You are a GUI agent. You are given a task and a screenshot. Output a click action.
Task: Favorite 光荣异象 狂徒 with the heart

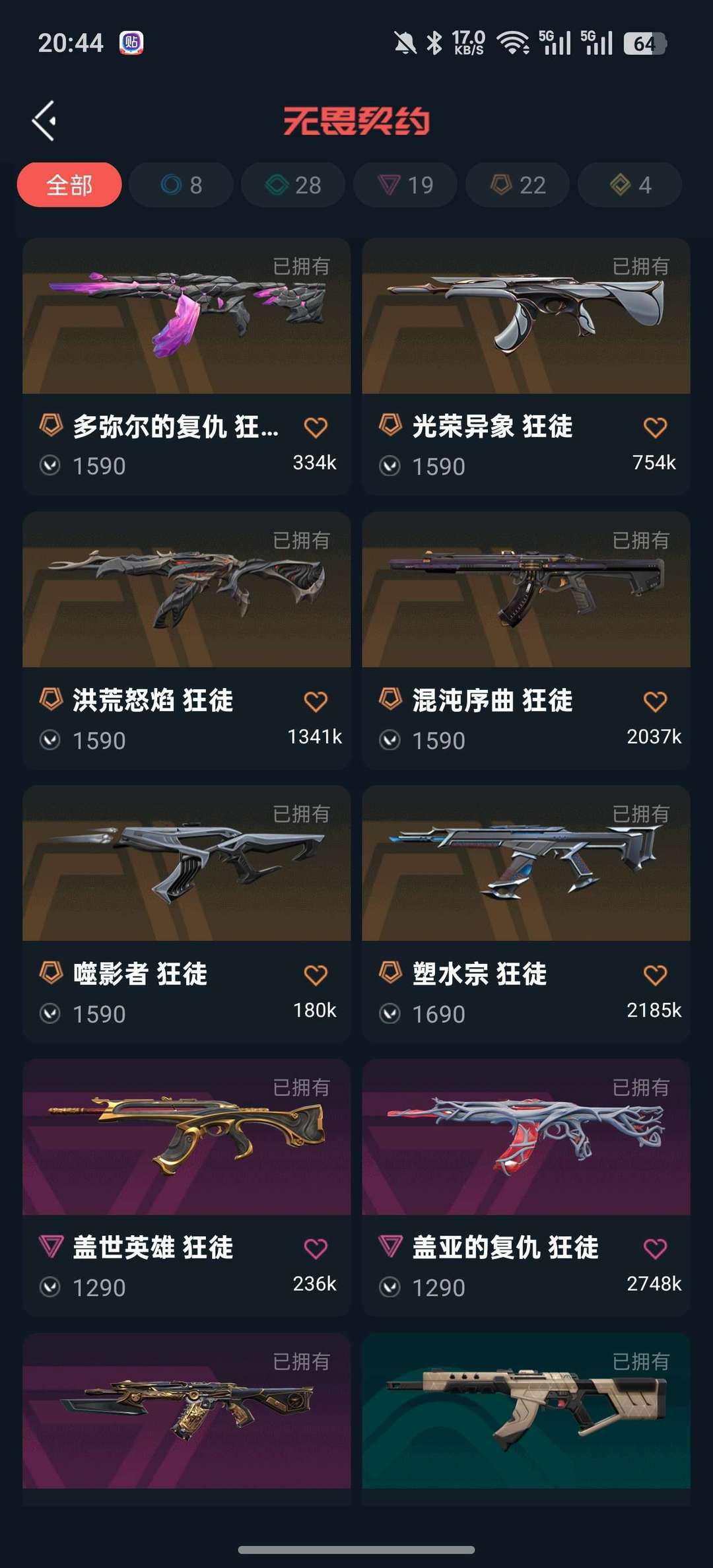pos(655,426)
